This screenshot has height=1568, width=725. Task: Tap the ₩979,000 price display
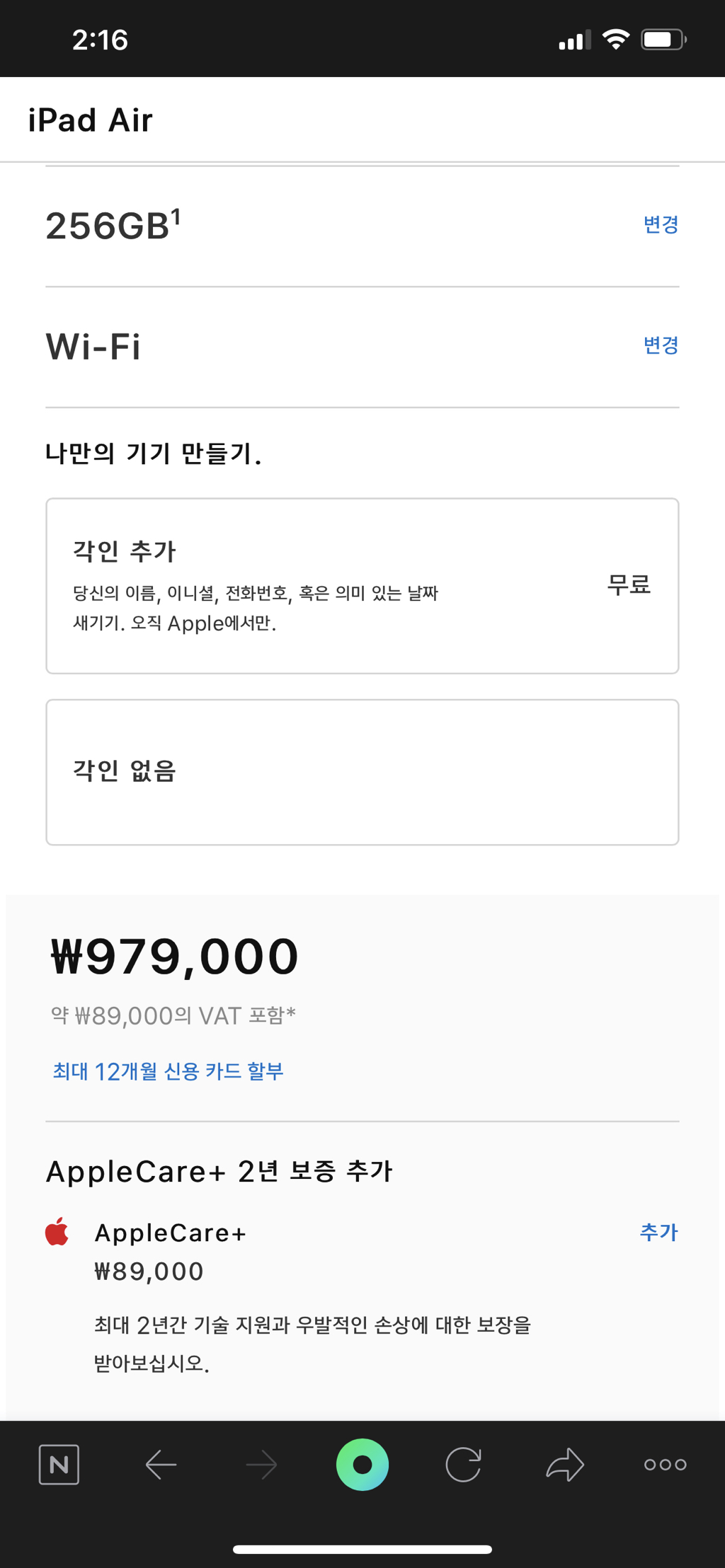pos(171,957)
